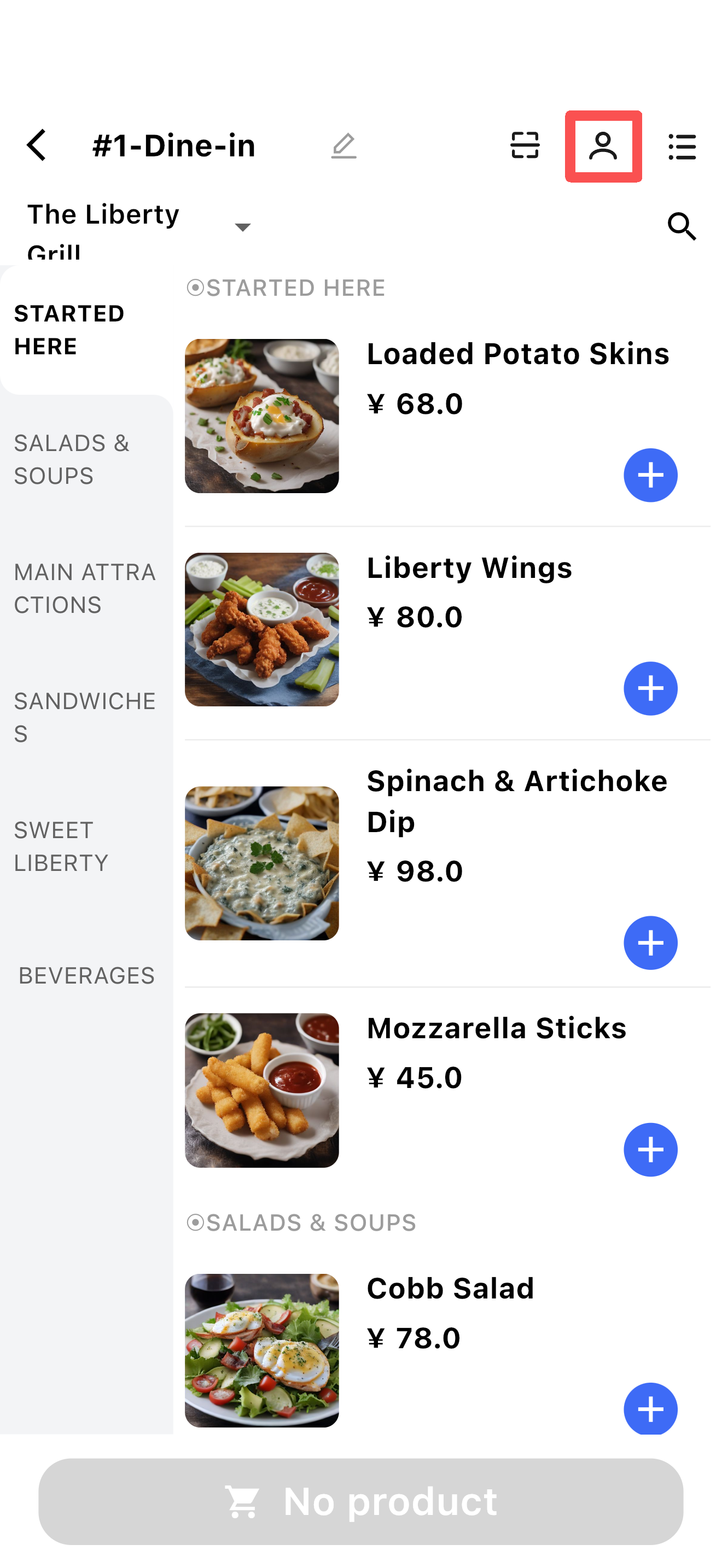Viewport: 722px width, 1568px height.
Task: Edit the #1-Dine-in order name
Action: [x=343, y=146]
